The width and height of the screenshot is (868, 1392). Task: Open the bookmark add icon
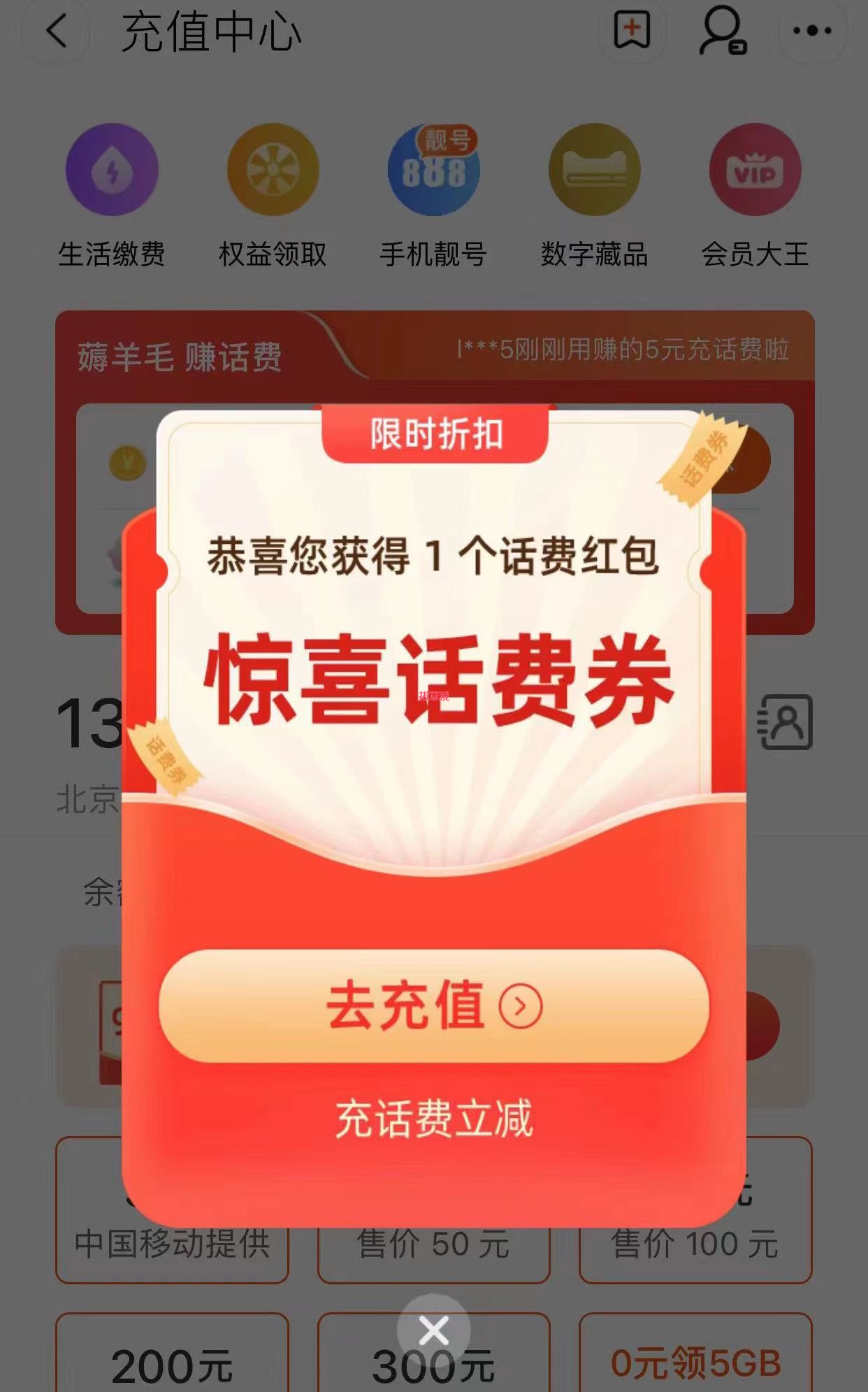click(x=631, y=31)
